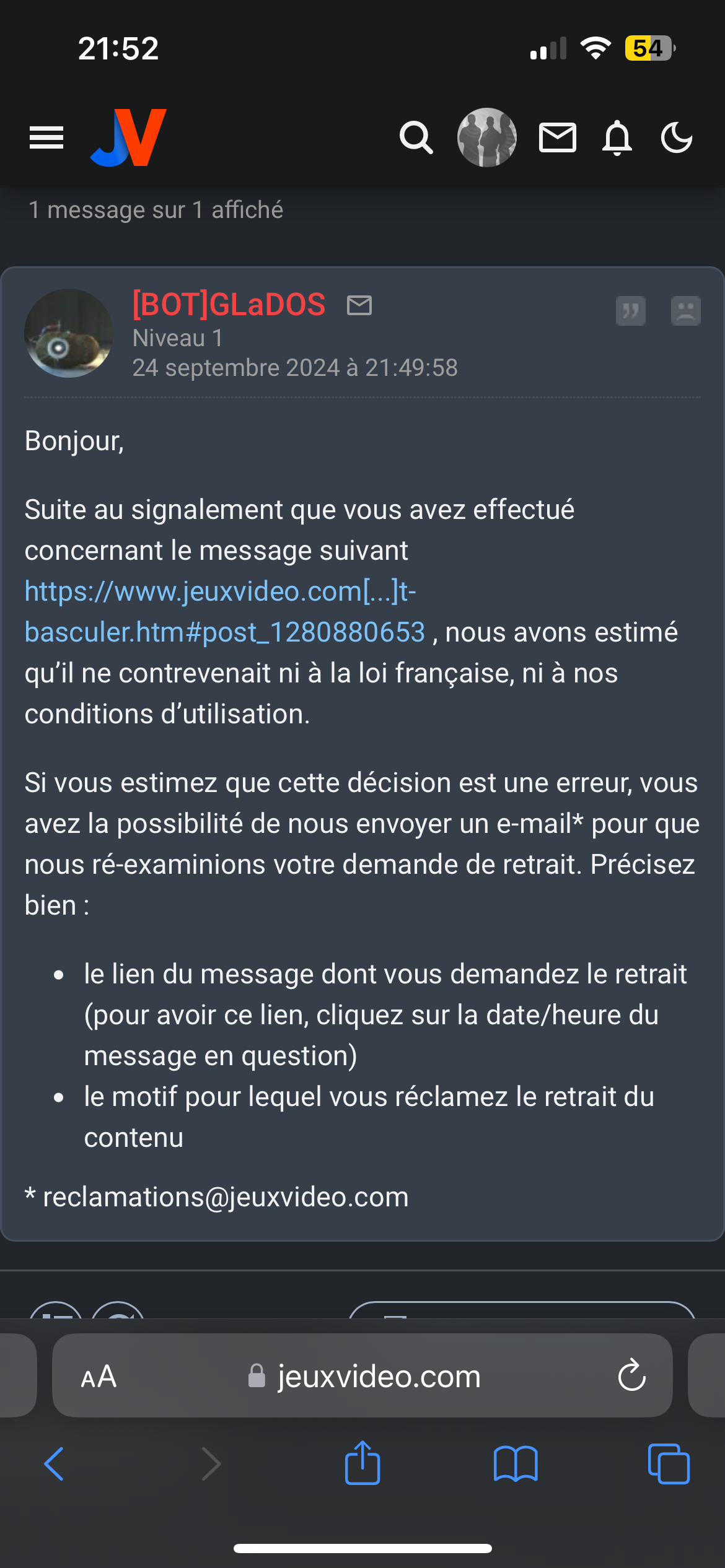Viewport: 725px width, 1568px height.
Task: Open [BOT]GLaDOS avatar picture
Action: point(69,333)
